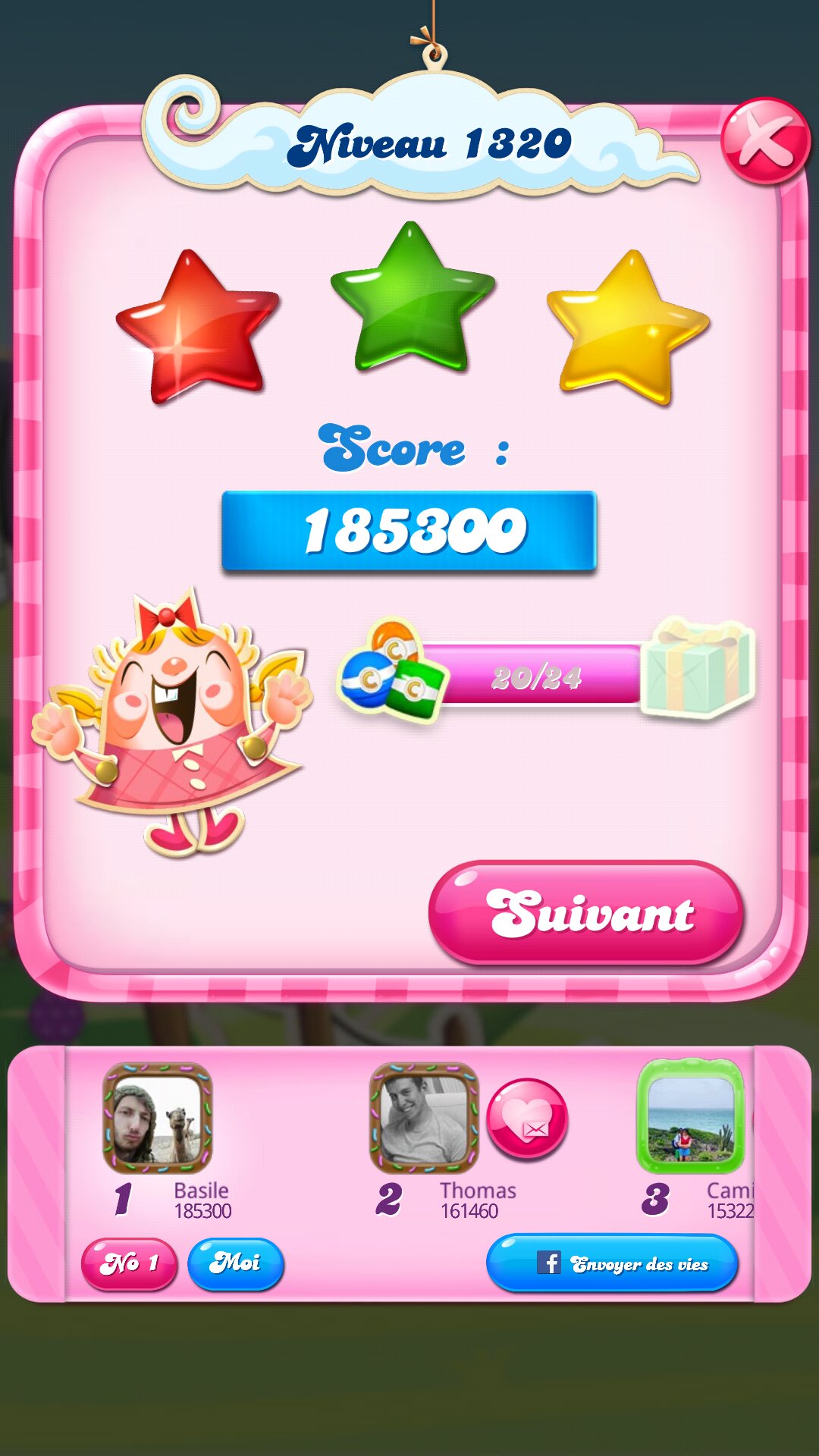Send a life to Thomas
Viewport: 819px width, 1456px height.
pos(526,1119)
